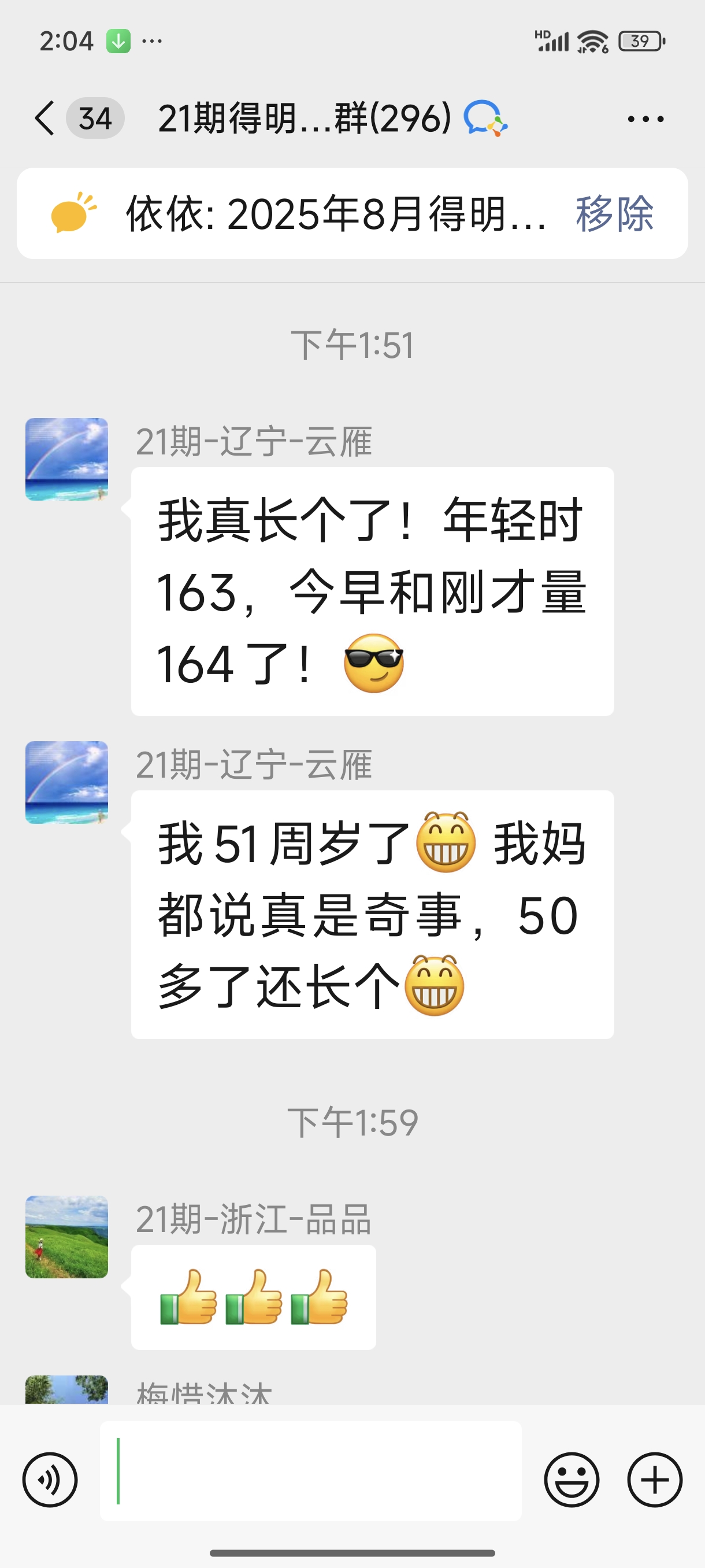Open the group chat overflow menu

(645, 119)
